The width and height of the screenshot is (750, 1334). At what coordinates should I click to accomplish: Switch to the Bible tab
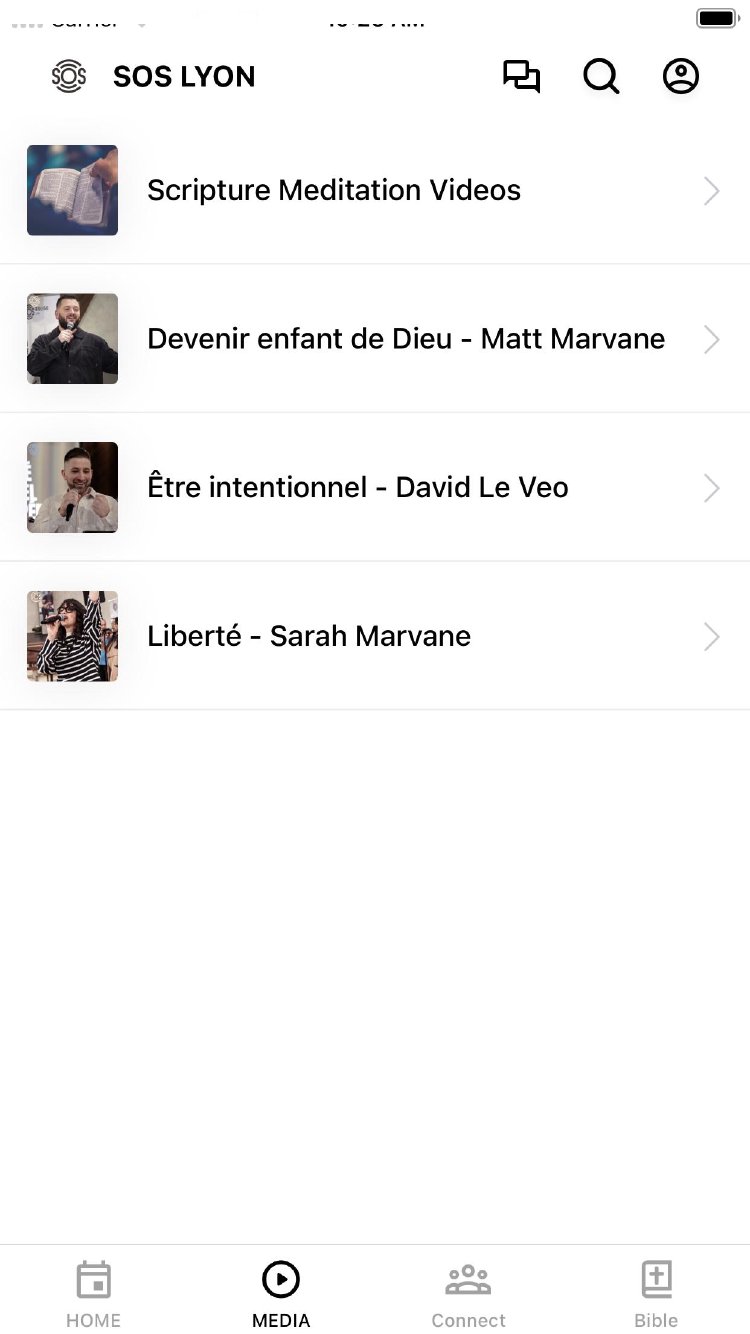pyautogui.click(x=656, y=1294)
